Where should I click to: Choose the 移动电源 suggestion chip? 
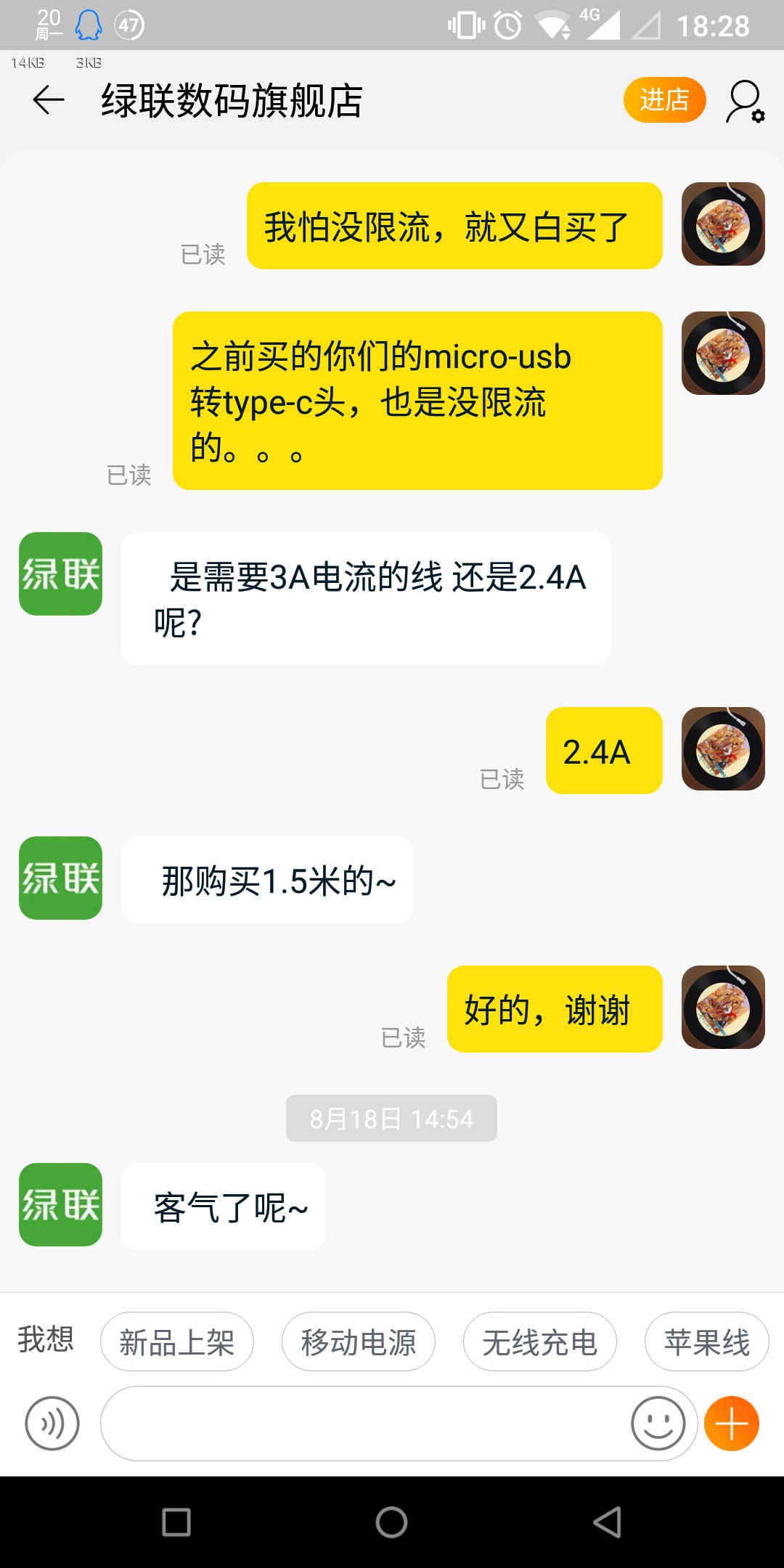click(x=359, y=1342)
